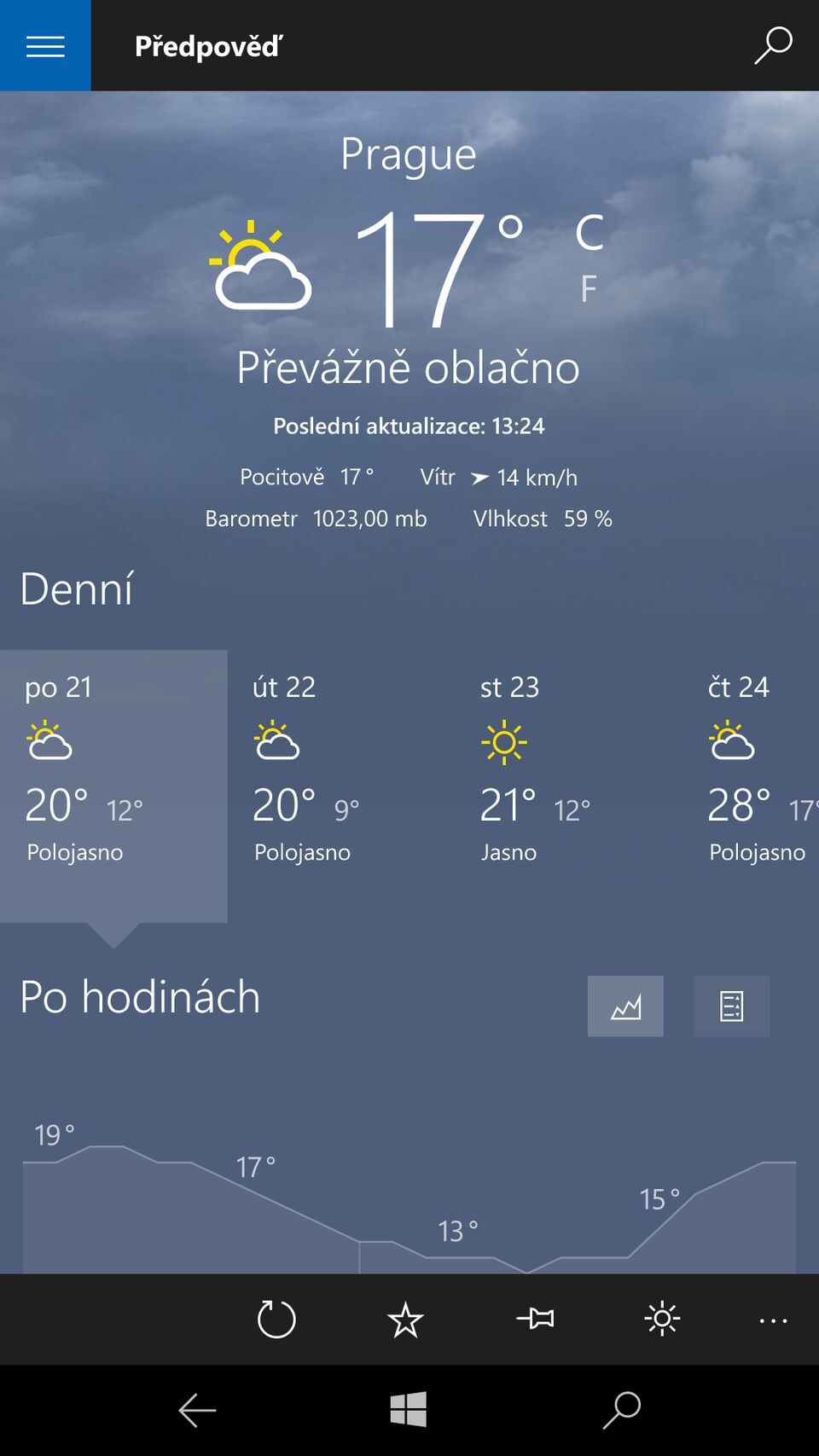Screen dimensions: 819x1456
Task: Pin Prague weather to Start
Action: pos(535,1320)
